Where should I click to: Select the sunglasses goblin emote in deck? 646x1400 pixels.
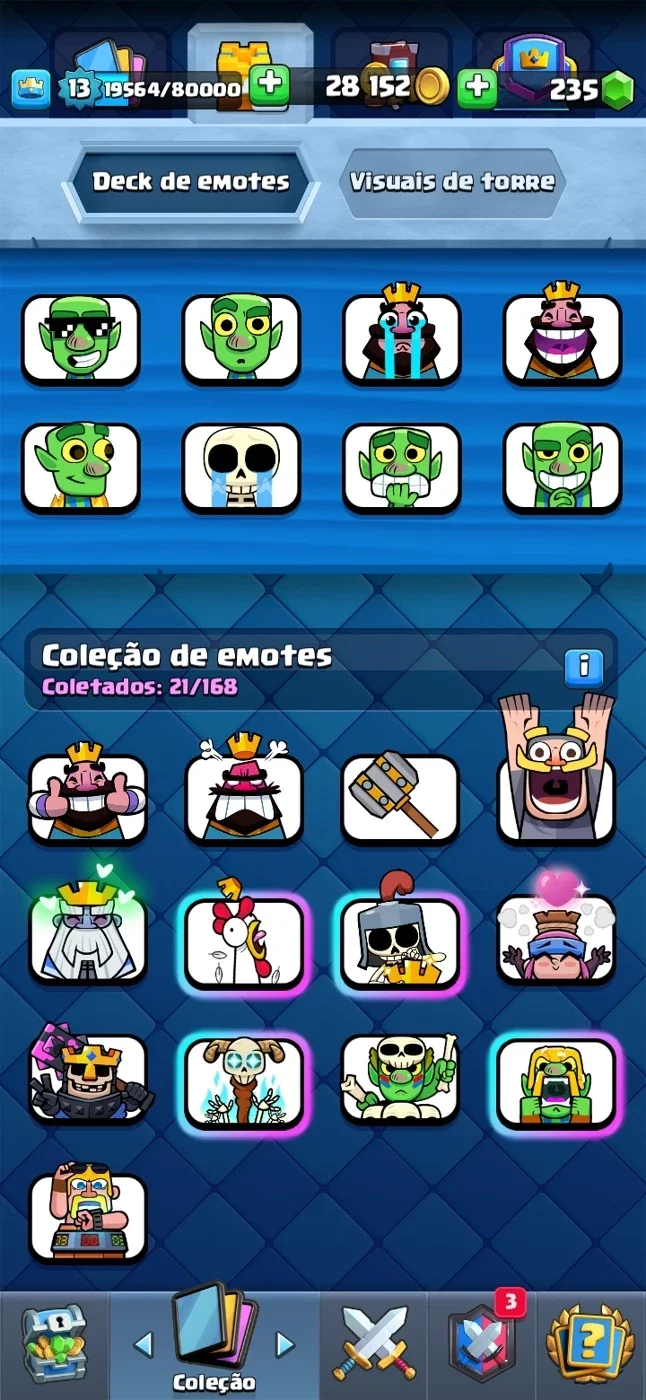point(81,339)
